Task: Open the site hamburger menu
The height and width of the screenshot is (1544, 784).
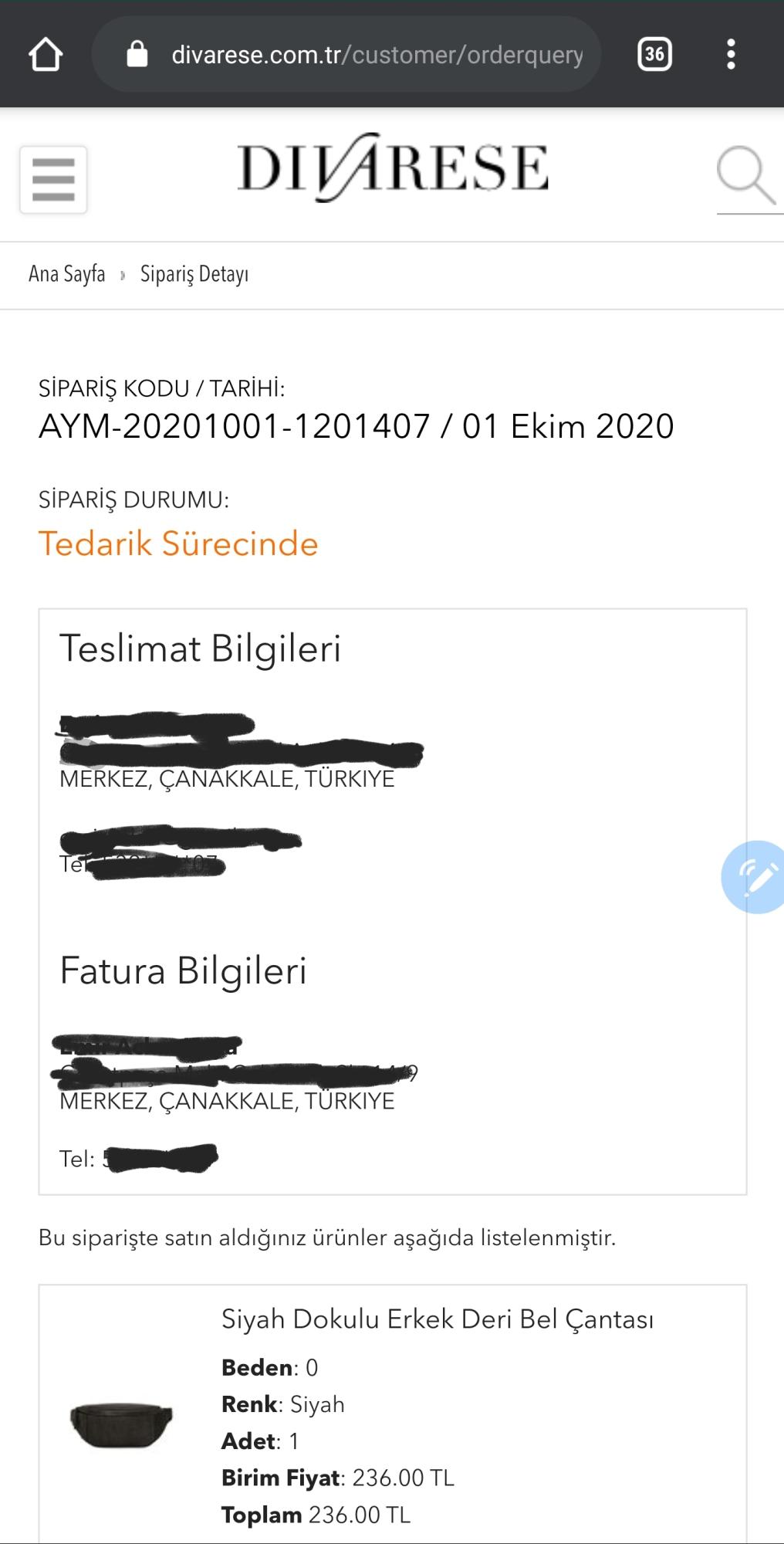Action: (53, 179)
